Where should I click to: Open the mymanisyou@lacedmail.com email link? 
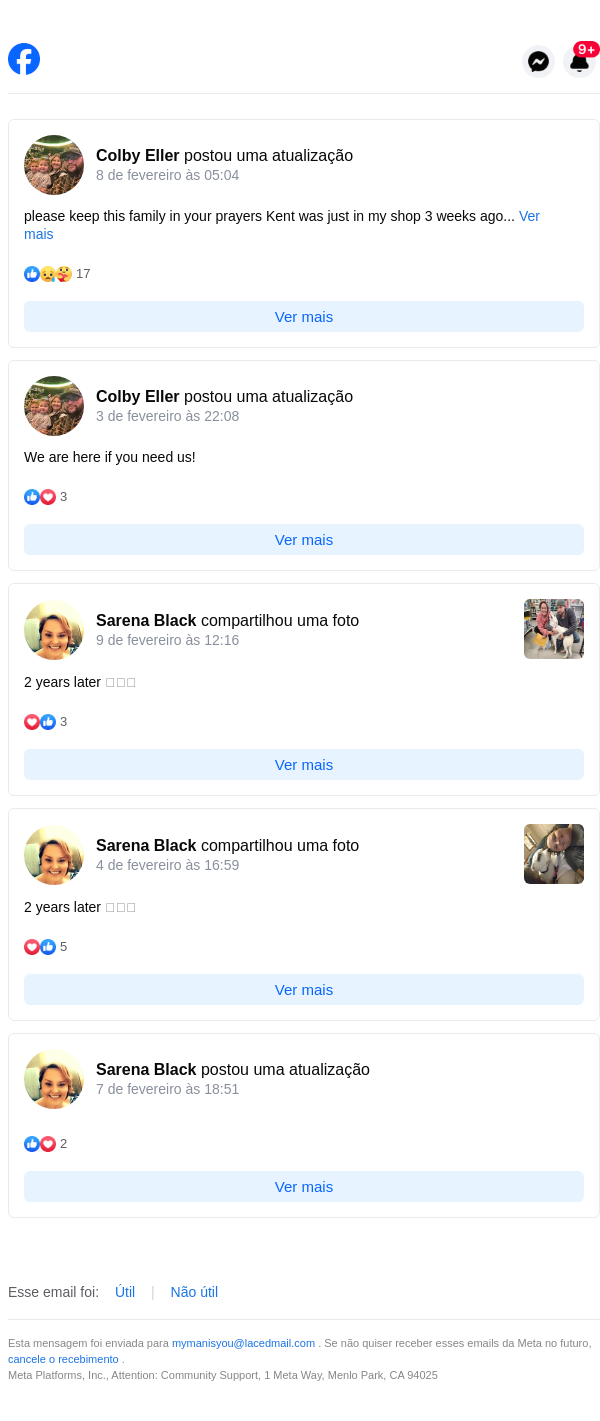243,1343
